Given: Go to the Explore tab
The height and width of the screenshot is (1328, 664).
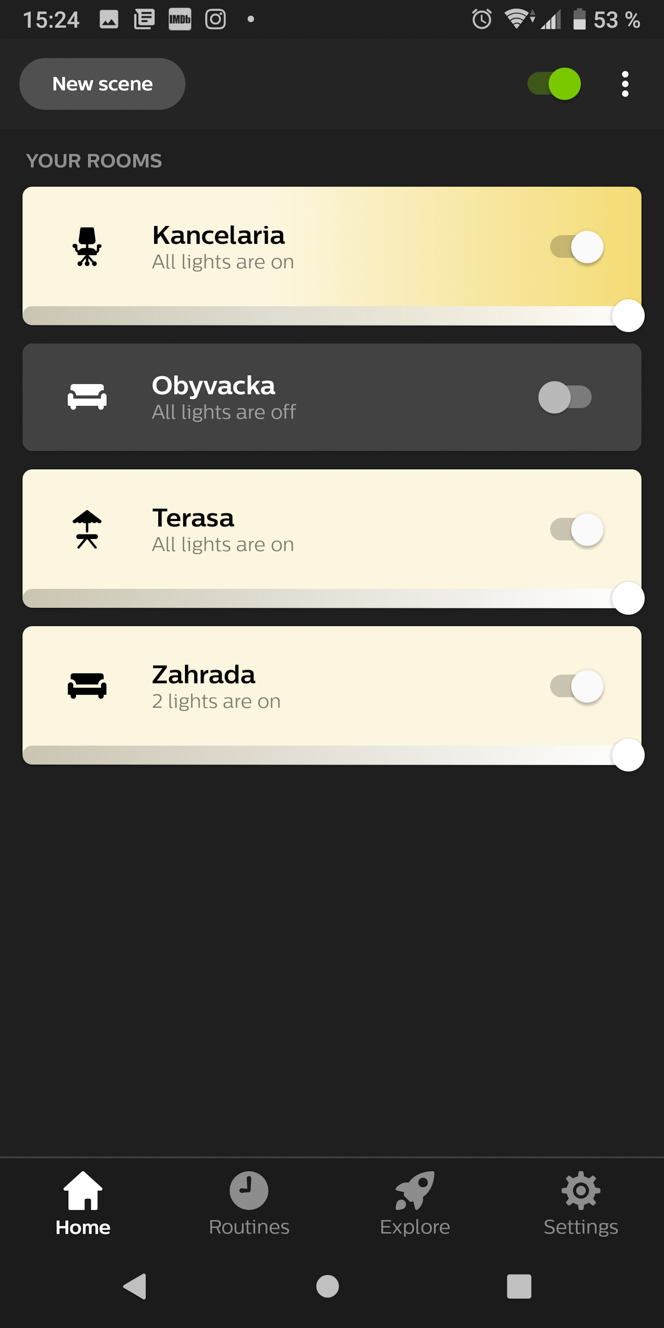Looking at the screenshot, I should pos(415,1204).
